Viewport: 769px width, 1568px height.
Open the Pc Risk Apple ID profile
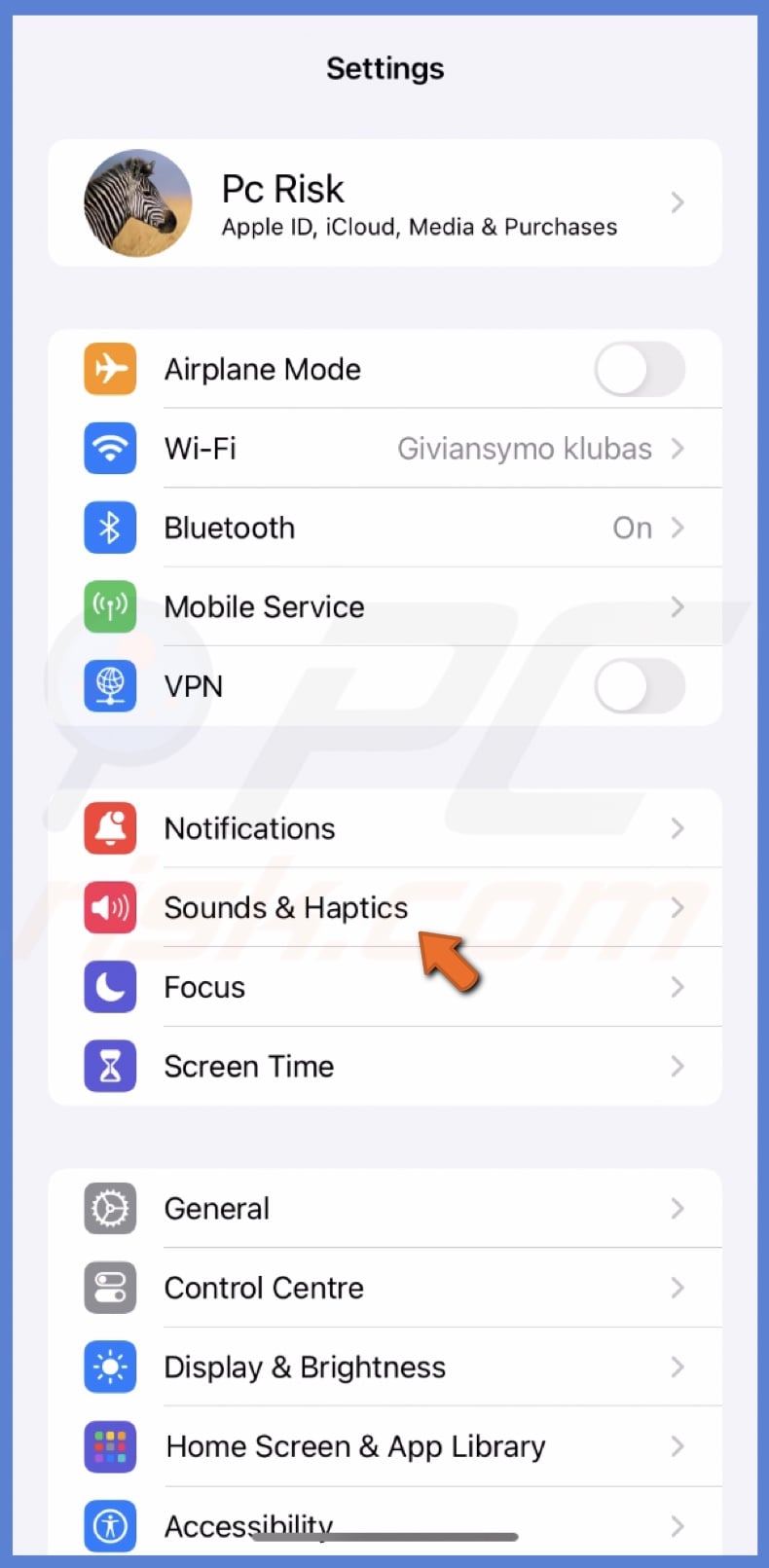[384, 202]
